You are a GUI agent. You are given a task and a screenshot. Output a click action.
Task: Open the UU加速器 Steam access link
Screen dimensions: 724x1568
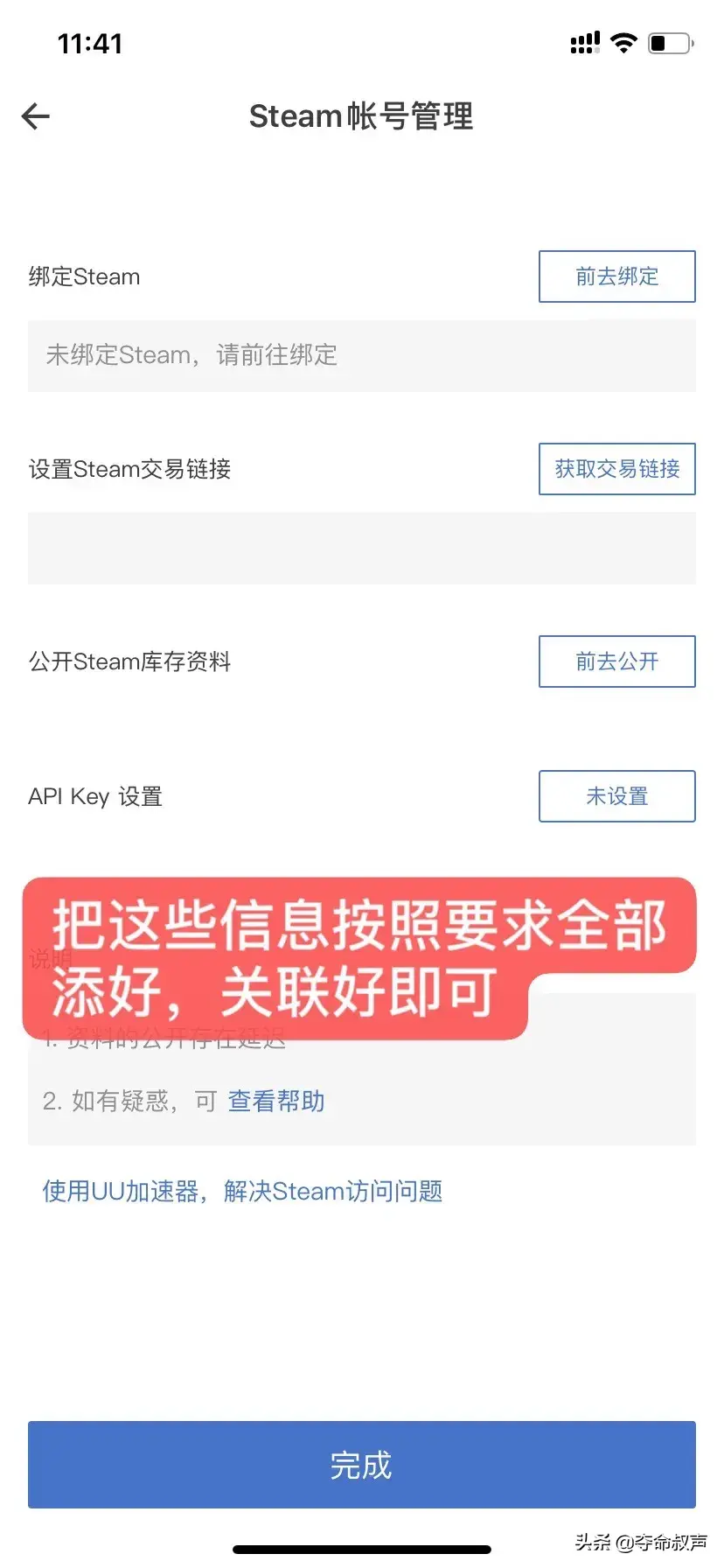[x=242, y=1191]
